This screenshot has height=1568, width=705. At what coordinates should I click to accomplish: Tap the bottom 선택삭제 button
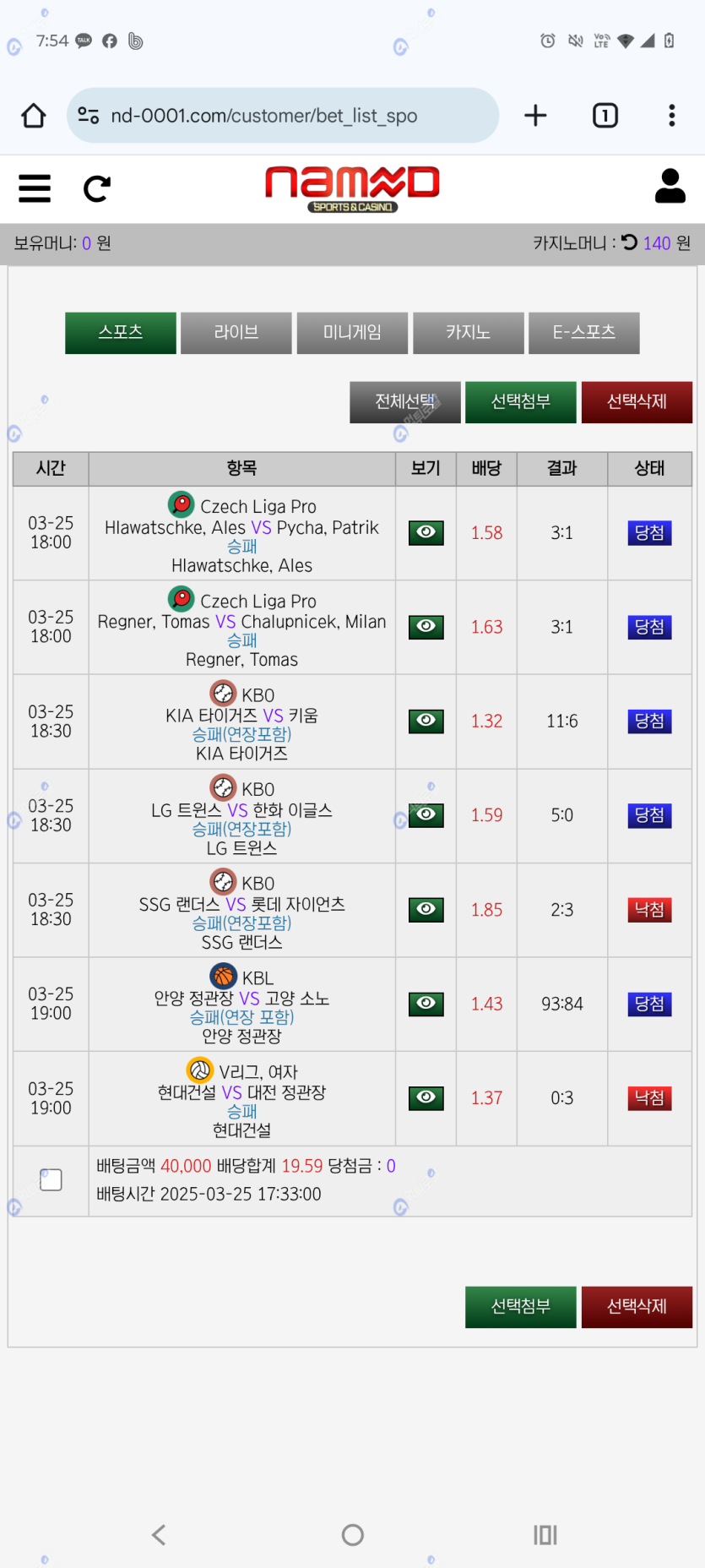click(x=637, y=1307)
